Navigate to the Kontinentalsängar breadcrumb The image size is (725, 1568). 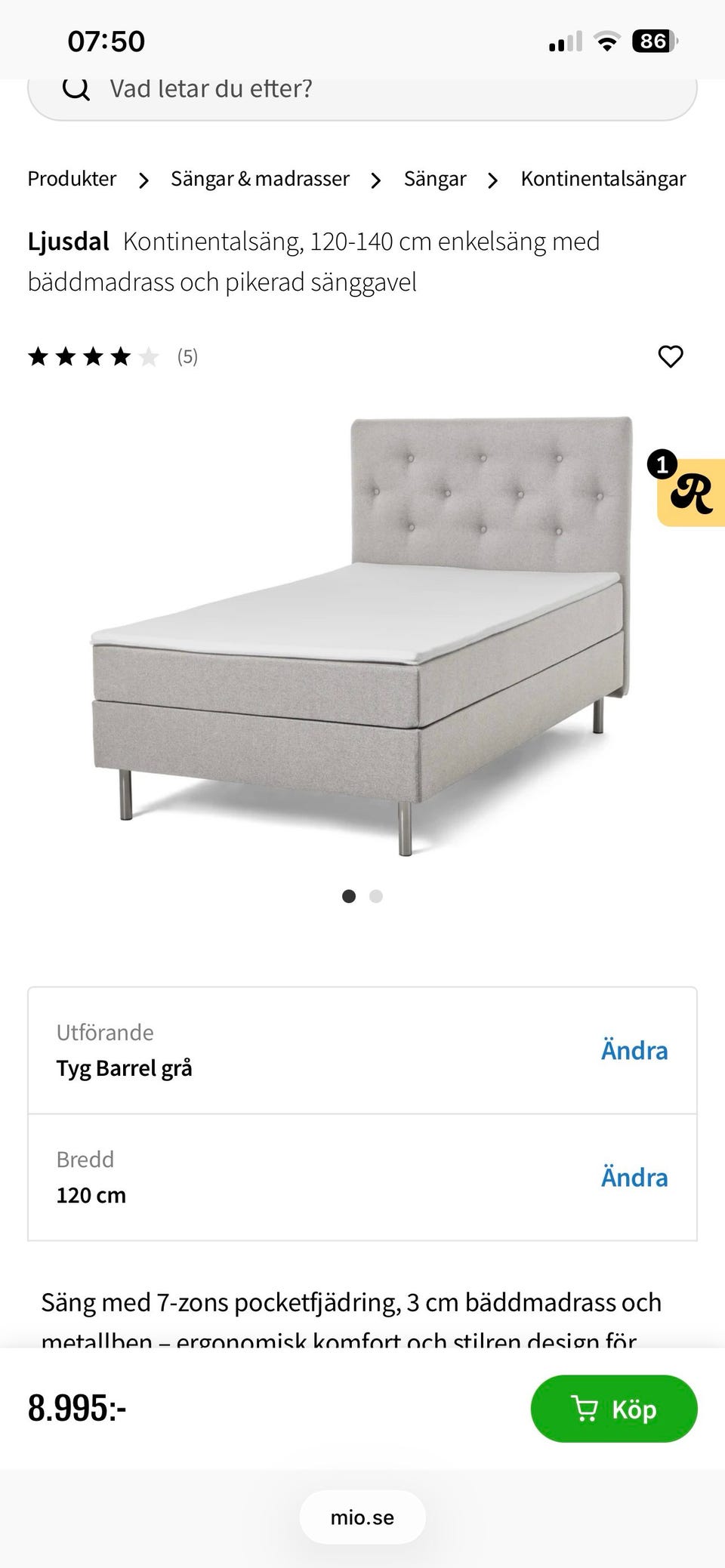tap(603, 178)
